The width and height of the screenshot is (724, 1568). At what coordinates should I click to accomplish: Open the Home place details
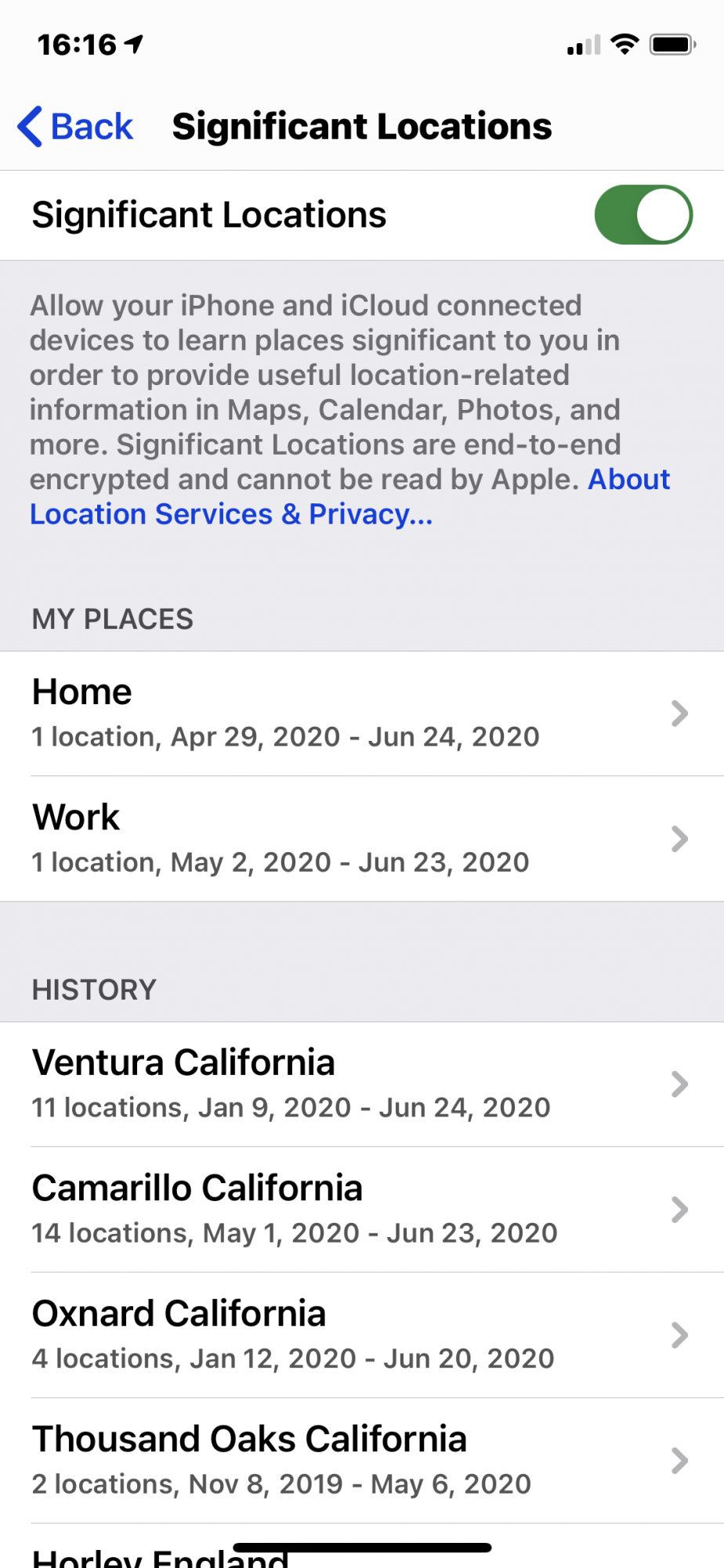361,713
